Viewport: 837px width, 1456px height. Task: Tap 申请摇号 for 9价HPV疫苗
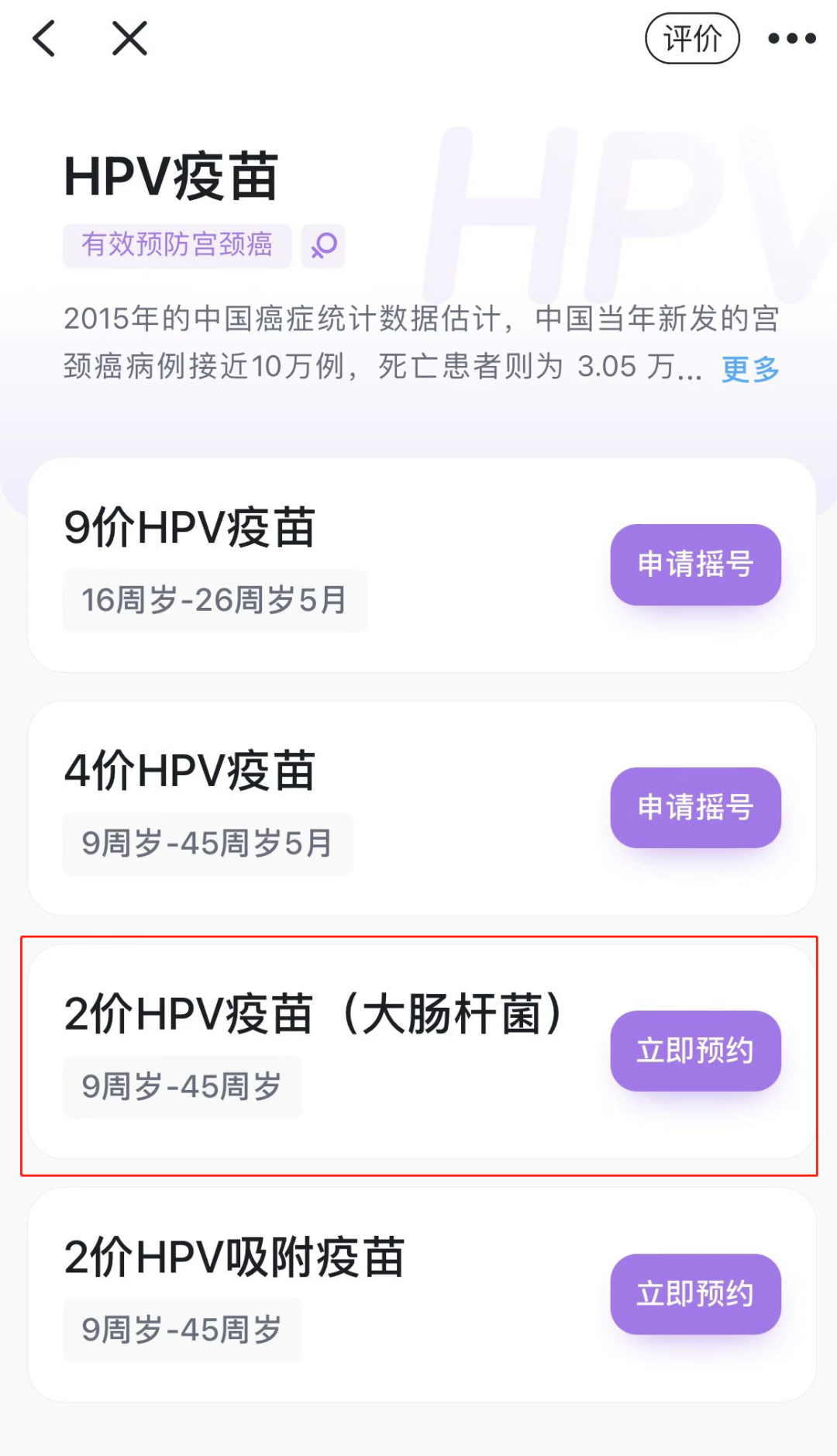[x=695, y=564]
